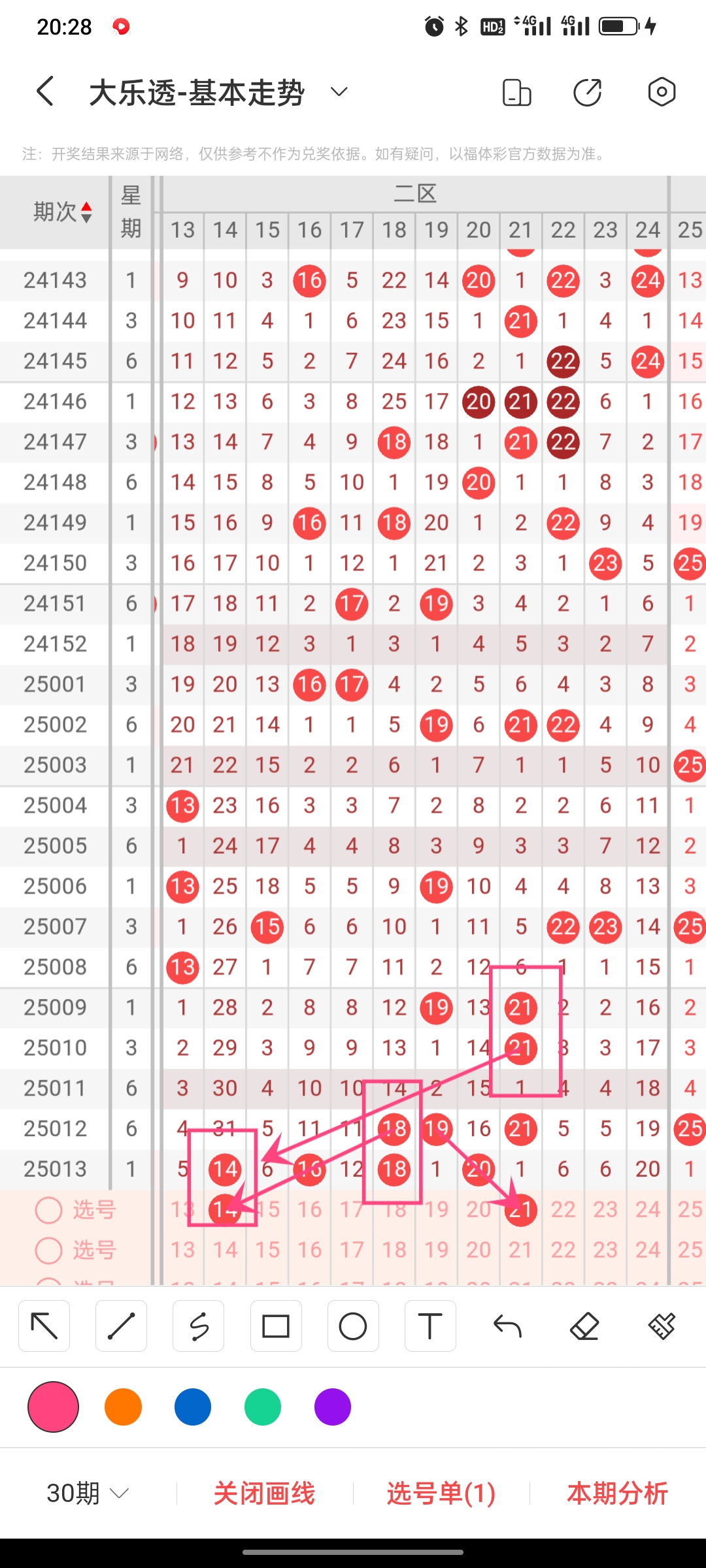Select the arrow drawing tool

point(44,1326)
